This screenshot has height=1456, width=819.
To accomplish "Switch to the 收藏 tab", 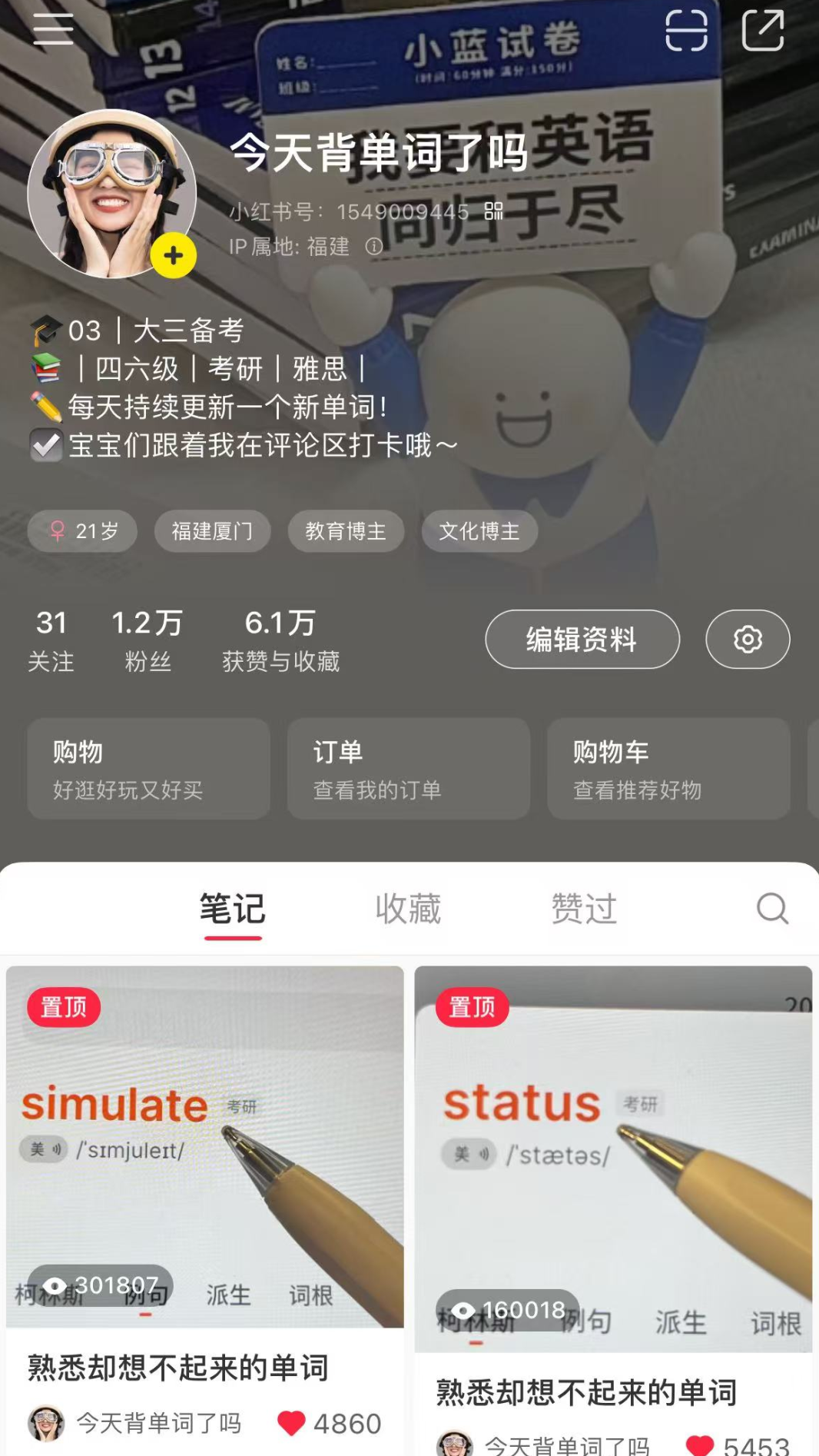I will click(x=408, y=909).
